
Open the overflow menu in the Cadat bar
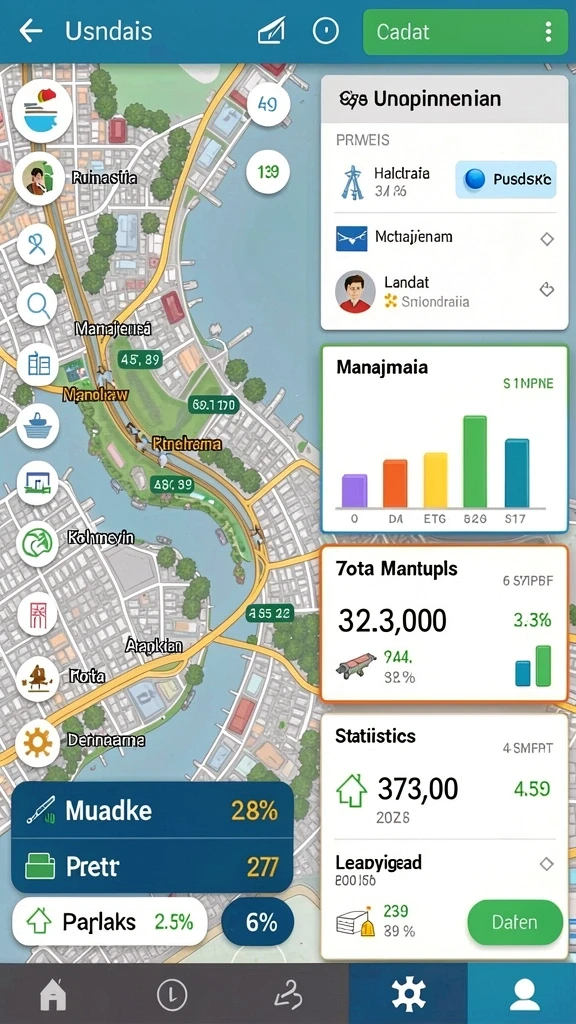pyautogui.click(x=547, y=31)
